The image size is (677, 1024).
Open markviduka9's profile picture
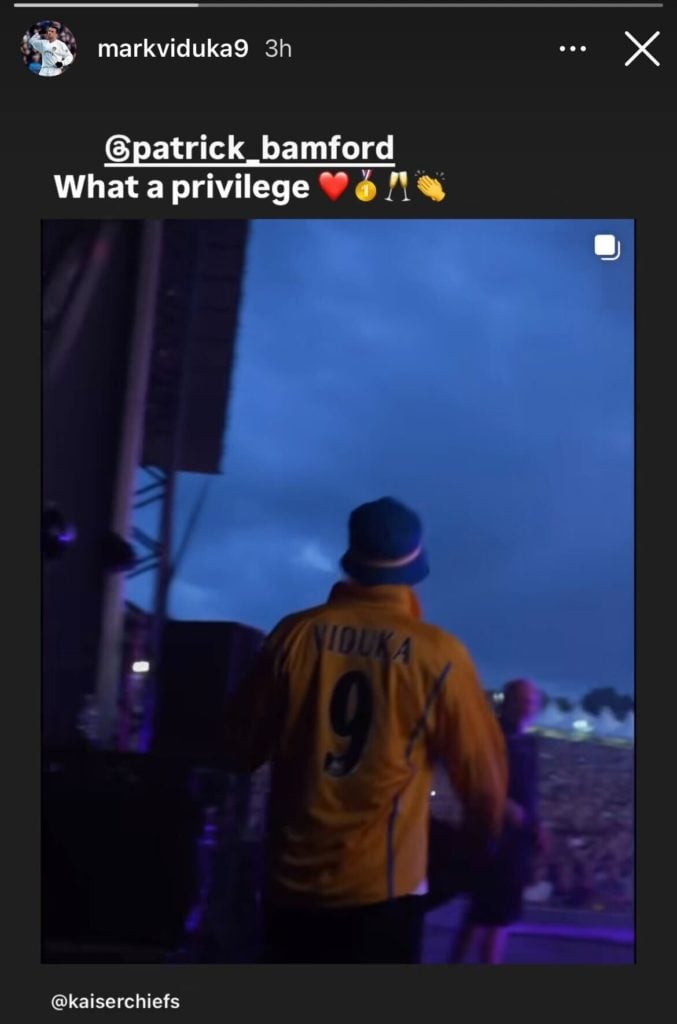pyautogui.click(x=48, y=48)
